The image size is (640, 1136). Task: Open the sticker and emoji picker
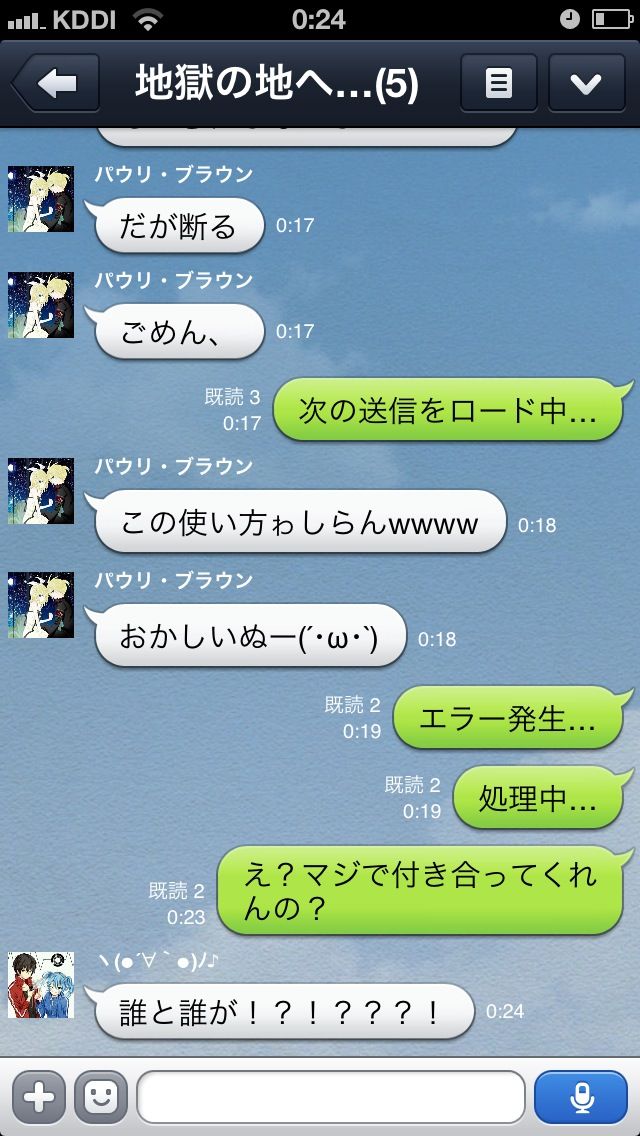pyautogui.click(x=101, y=1098)
